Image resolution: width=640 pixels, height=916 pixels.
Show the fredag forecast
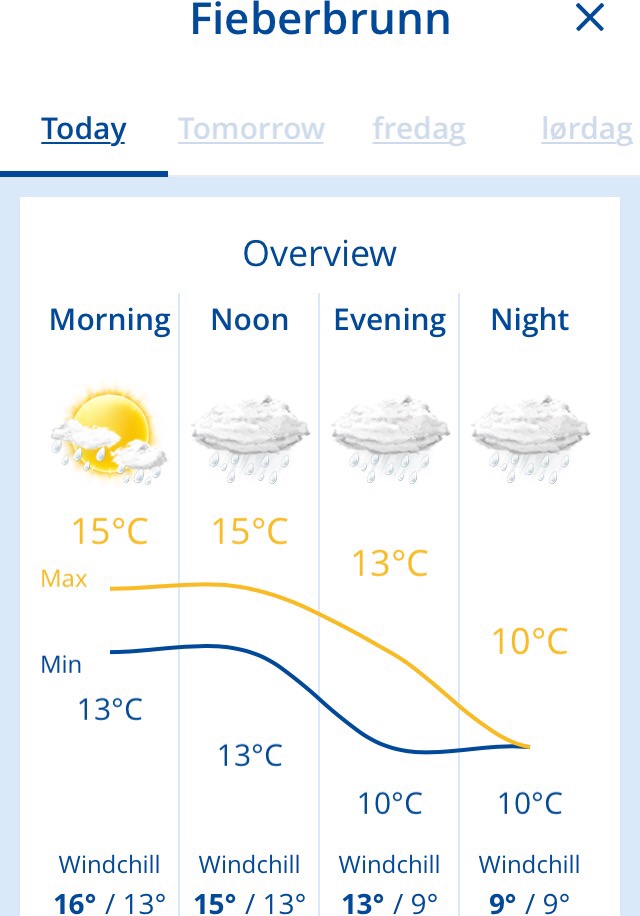click(419, 129)
